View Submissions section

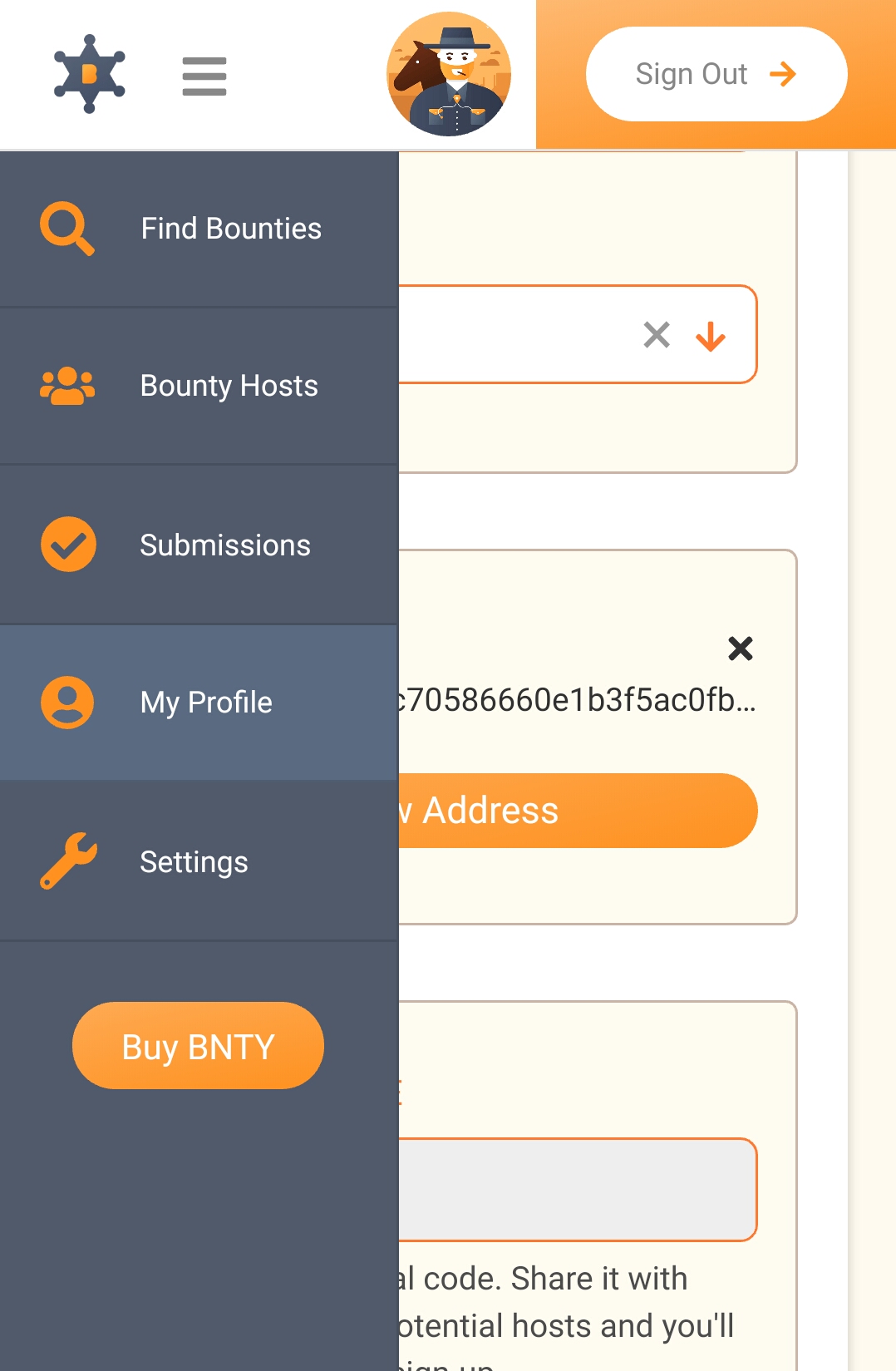(199, 545)
